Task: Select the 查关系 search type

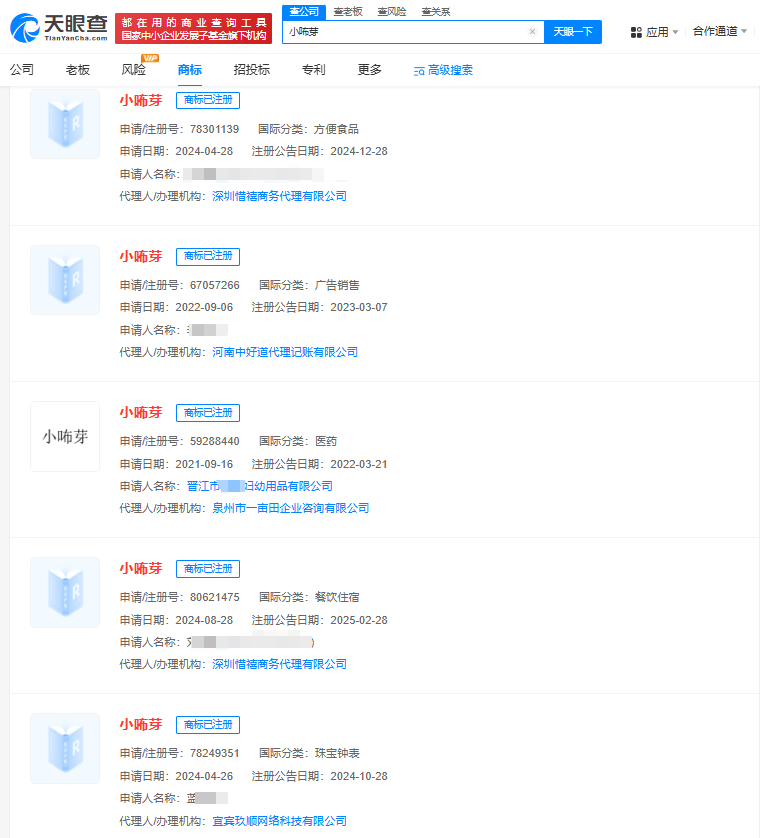Action: pyautogui.click(x=435, y=11)
